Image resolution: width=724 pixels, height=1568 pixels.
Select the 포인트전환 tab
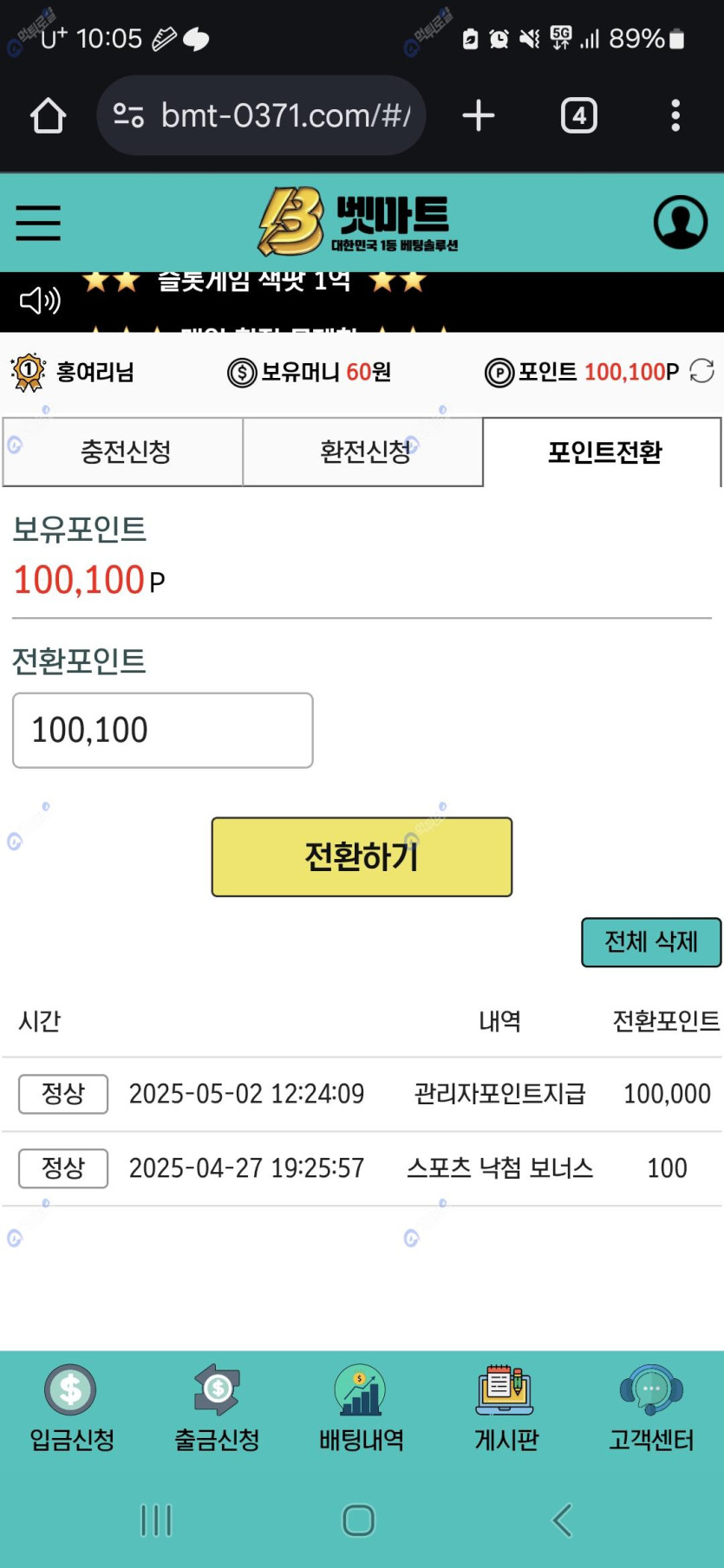[x=603, y=452]
